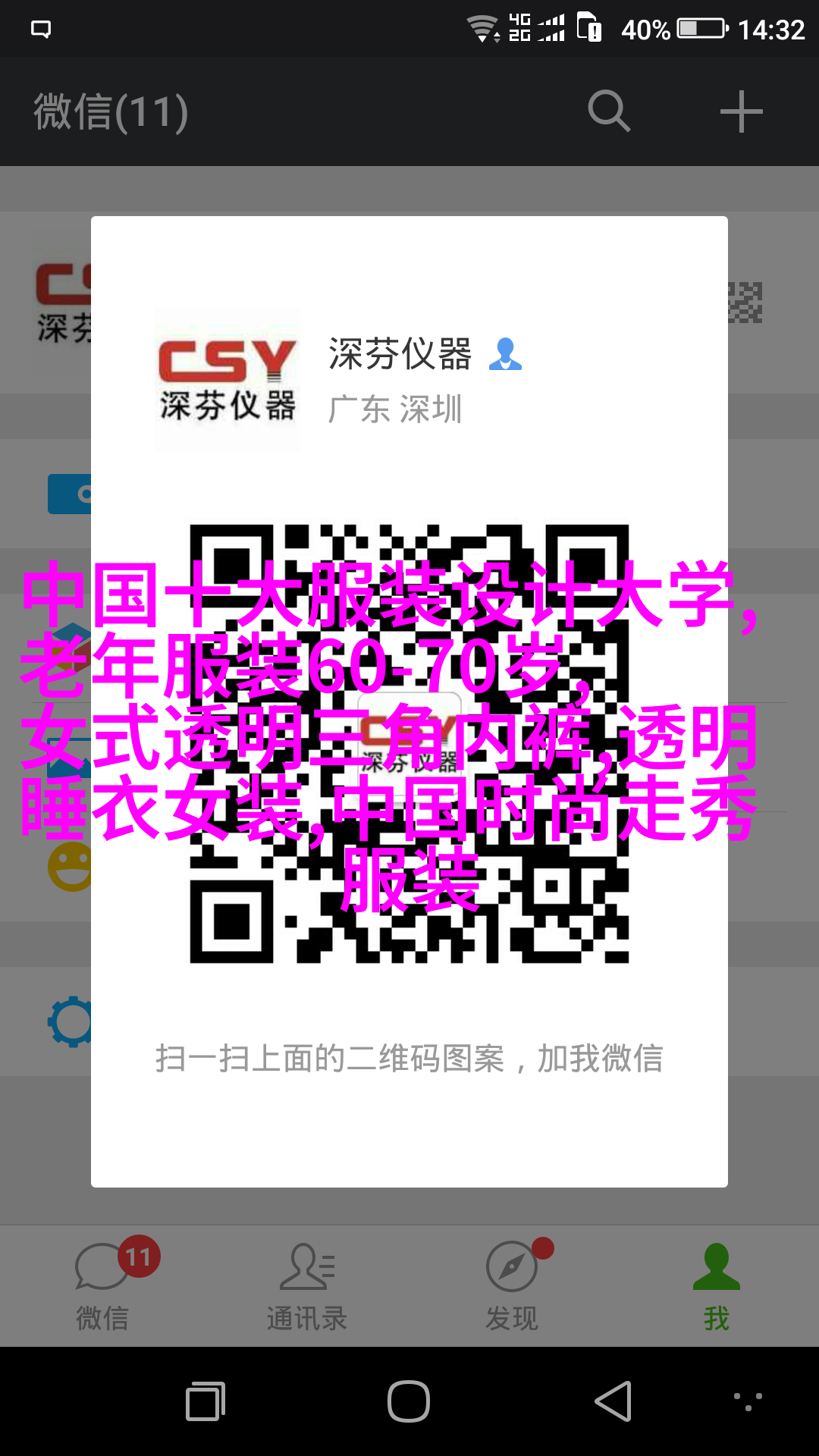Switch to the 通讯录 contacts tab
Image resolution: width=819 pixels, height=1456 pixels.
point(307,1287)
